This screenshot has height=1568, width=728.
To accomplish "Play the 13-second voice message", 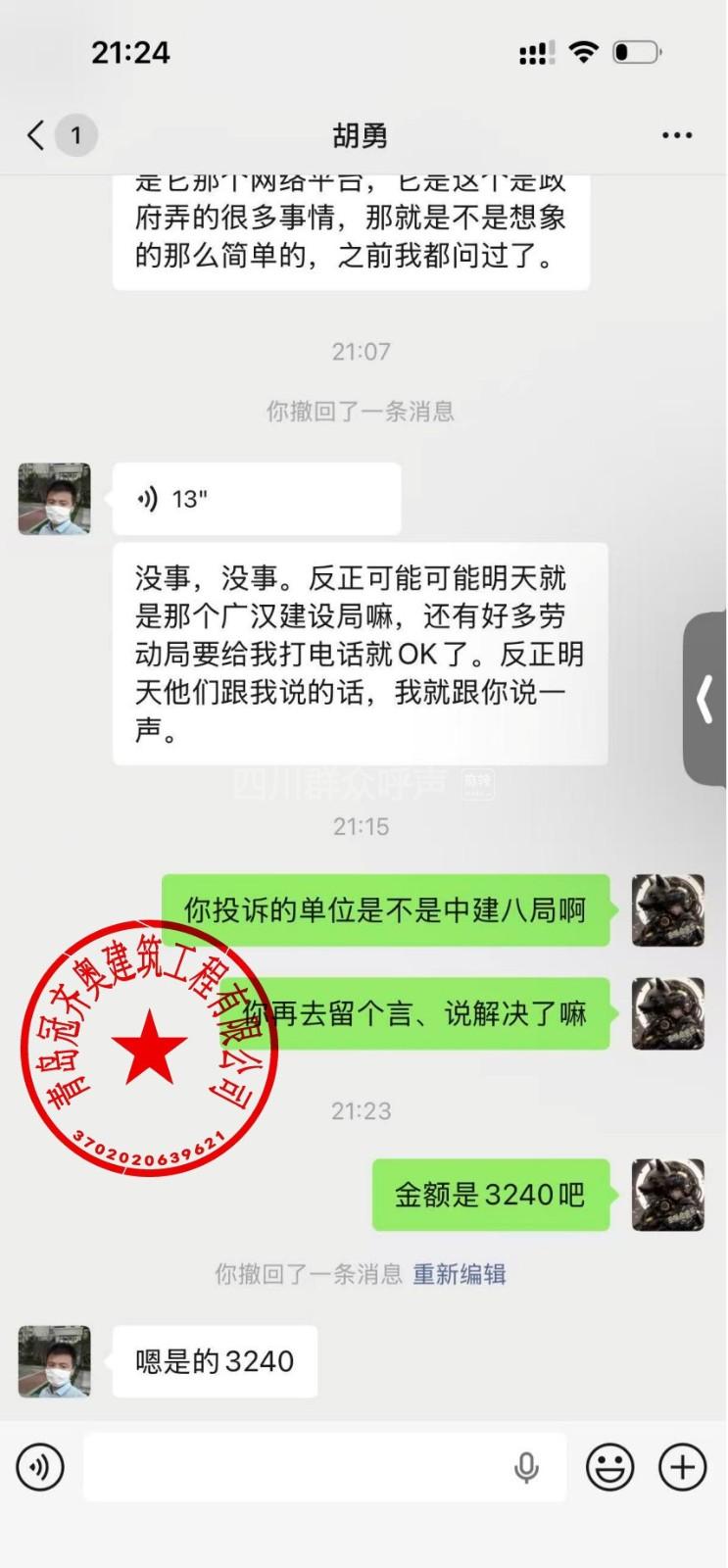I will (x=255, y=499).
